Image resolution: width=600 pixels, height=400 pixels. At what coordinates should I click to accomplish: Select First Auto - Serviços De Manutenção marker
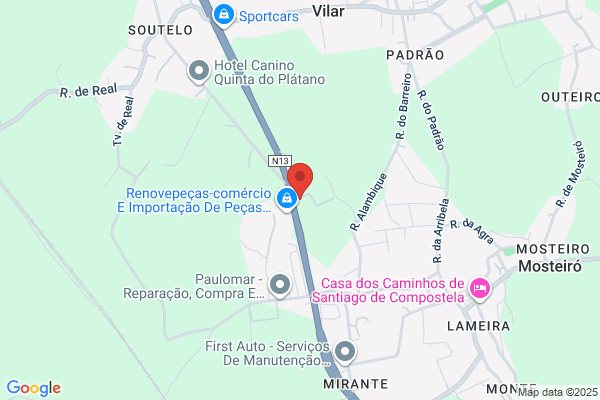345,352
